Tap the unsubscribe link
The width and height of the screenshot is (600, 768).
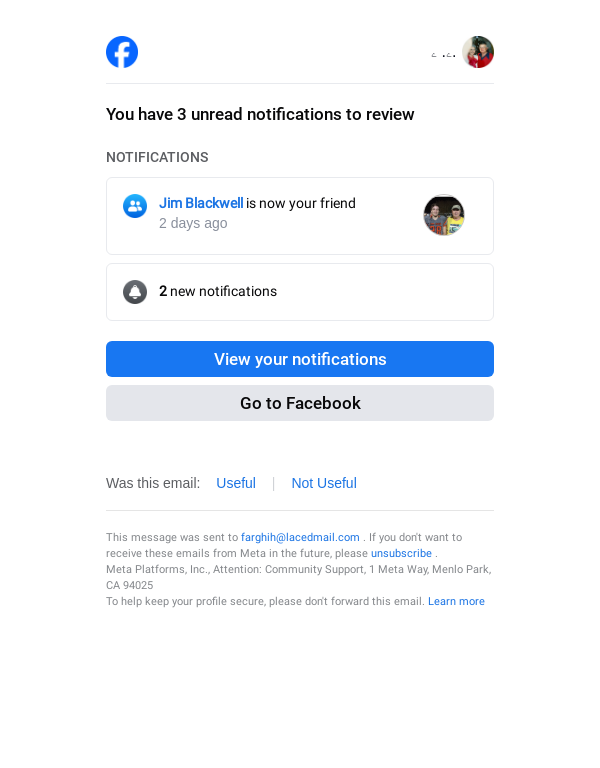pos(401,553)
